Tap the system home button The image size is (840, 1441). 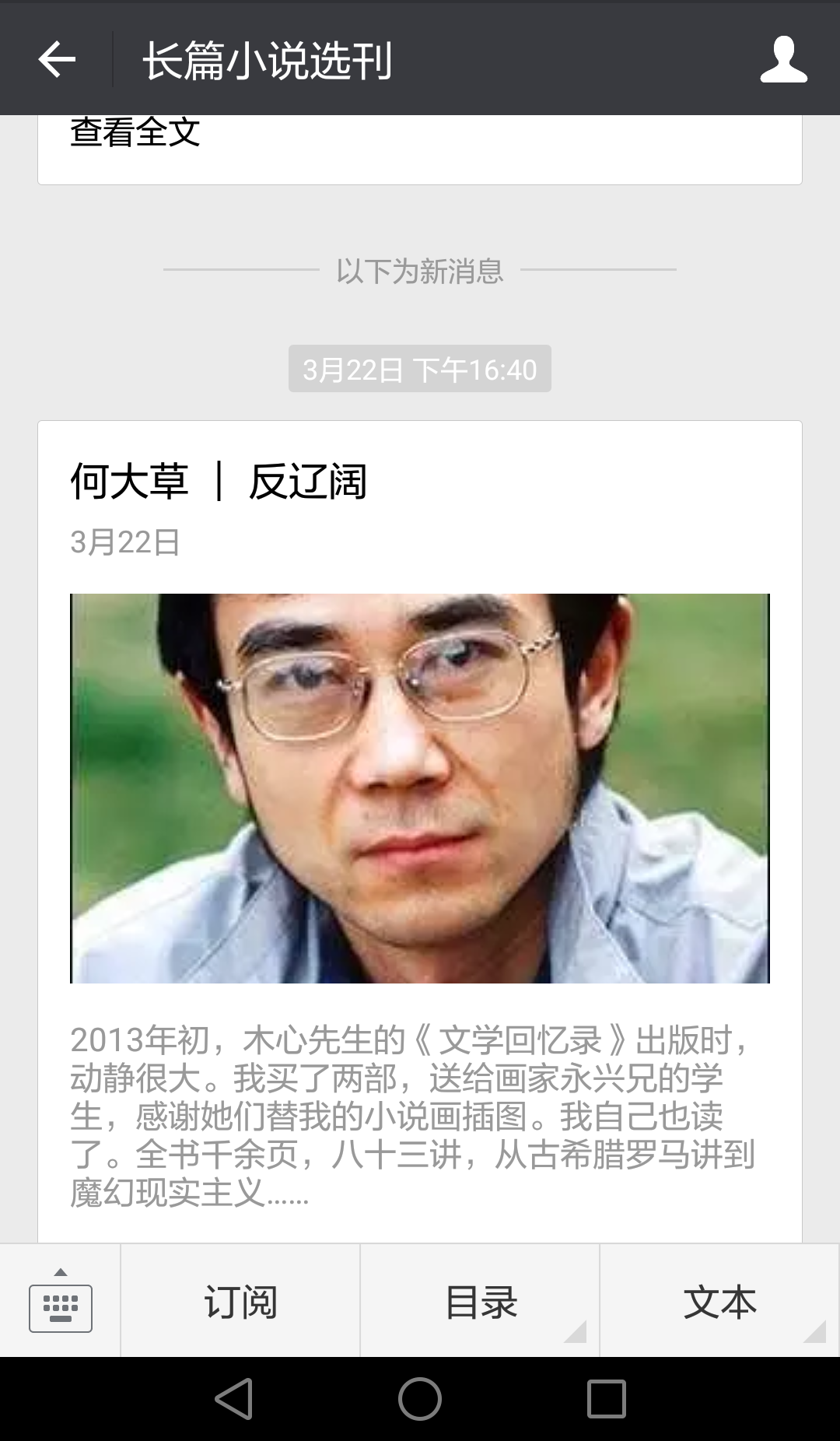pyautogui.click(x=420, y=1399)
